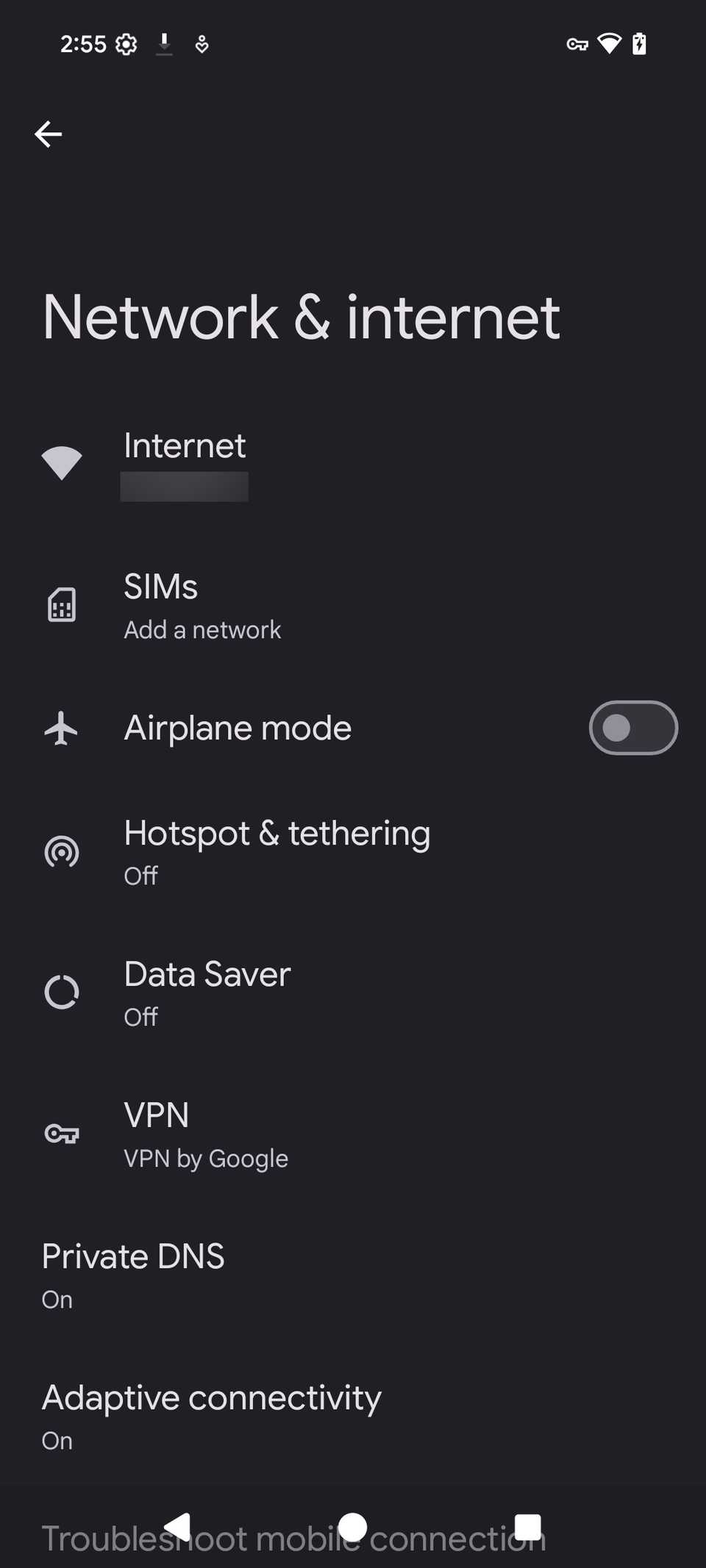Image resolution: width=706 pixels, height=1568 pixels.
Task: Navigate back with the arrow at top
Action: click(49, 134)
